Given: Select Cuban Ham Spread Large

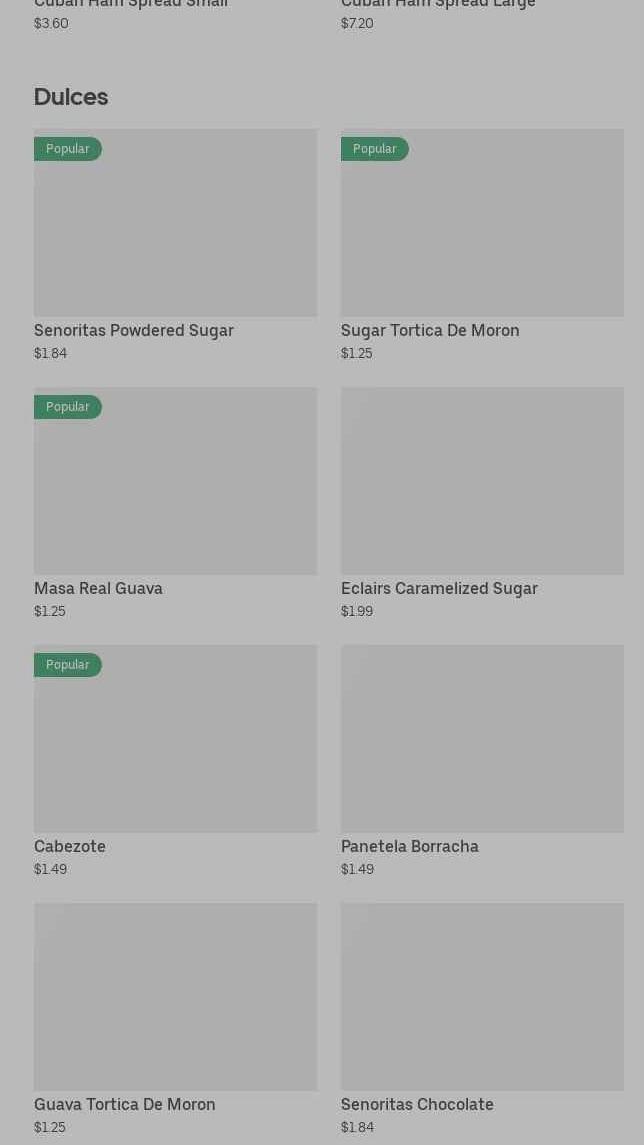Looking at the screenshot, I should (x=438, y=6).
